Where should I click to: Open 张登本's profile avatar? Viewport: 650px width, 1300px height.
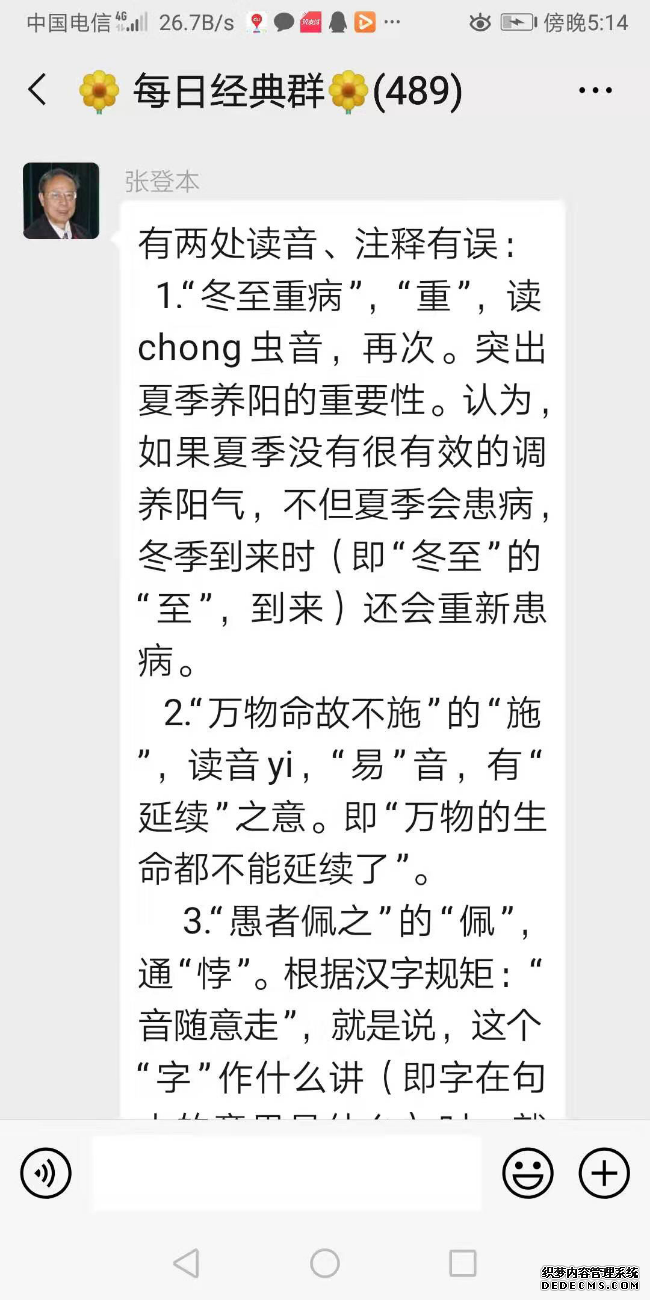pos(61,201)
